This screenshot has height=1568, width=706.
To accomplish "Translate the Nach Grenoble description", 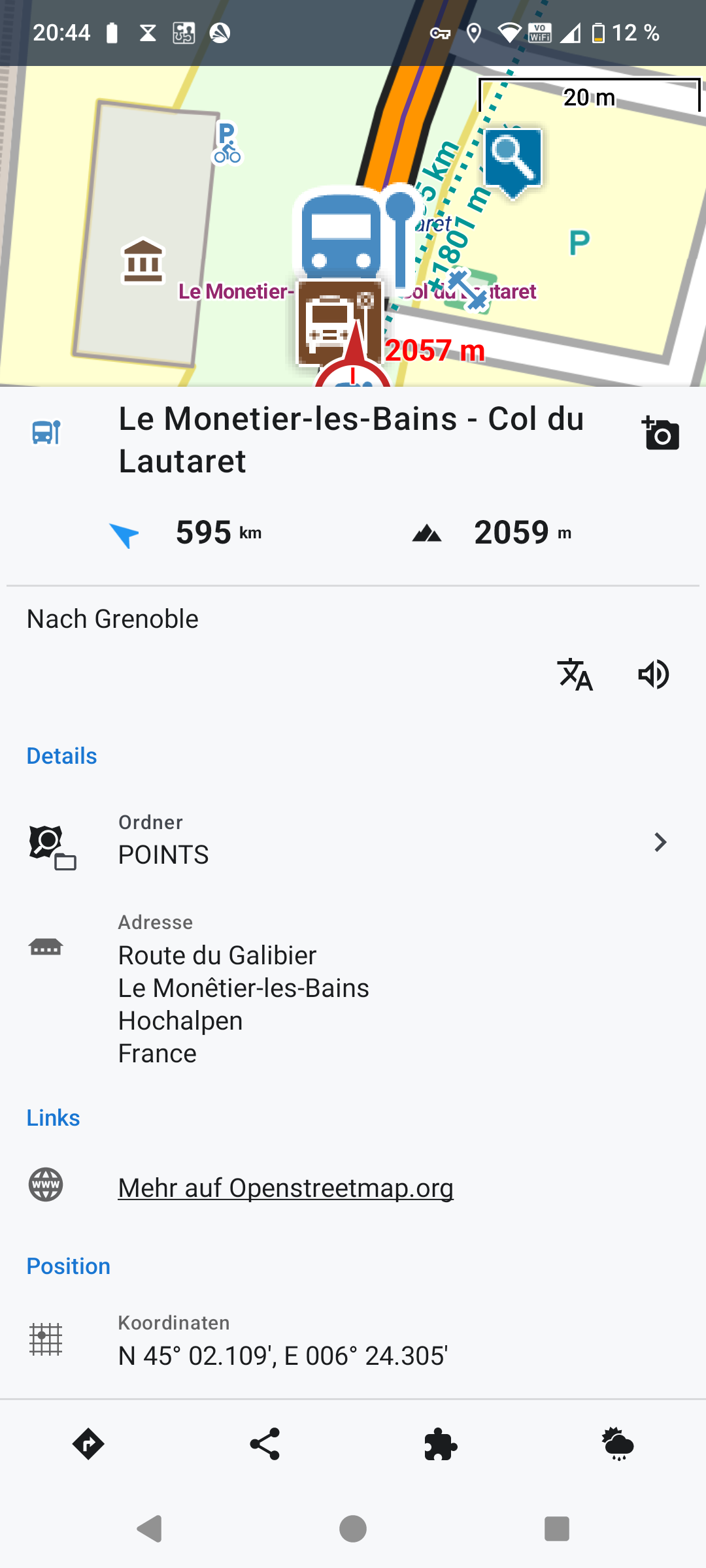I will click(x=575, y=674).
